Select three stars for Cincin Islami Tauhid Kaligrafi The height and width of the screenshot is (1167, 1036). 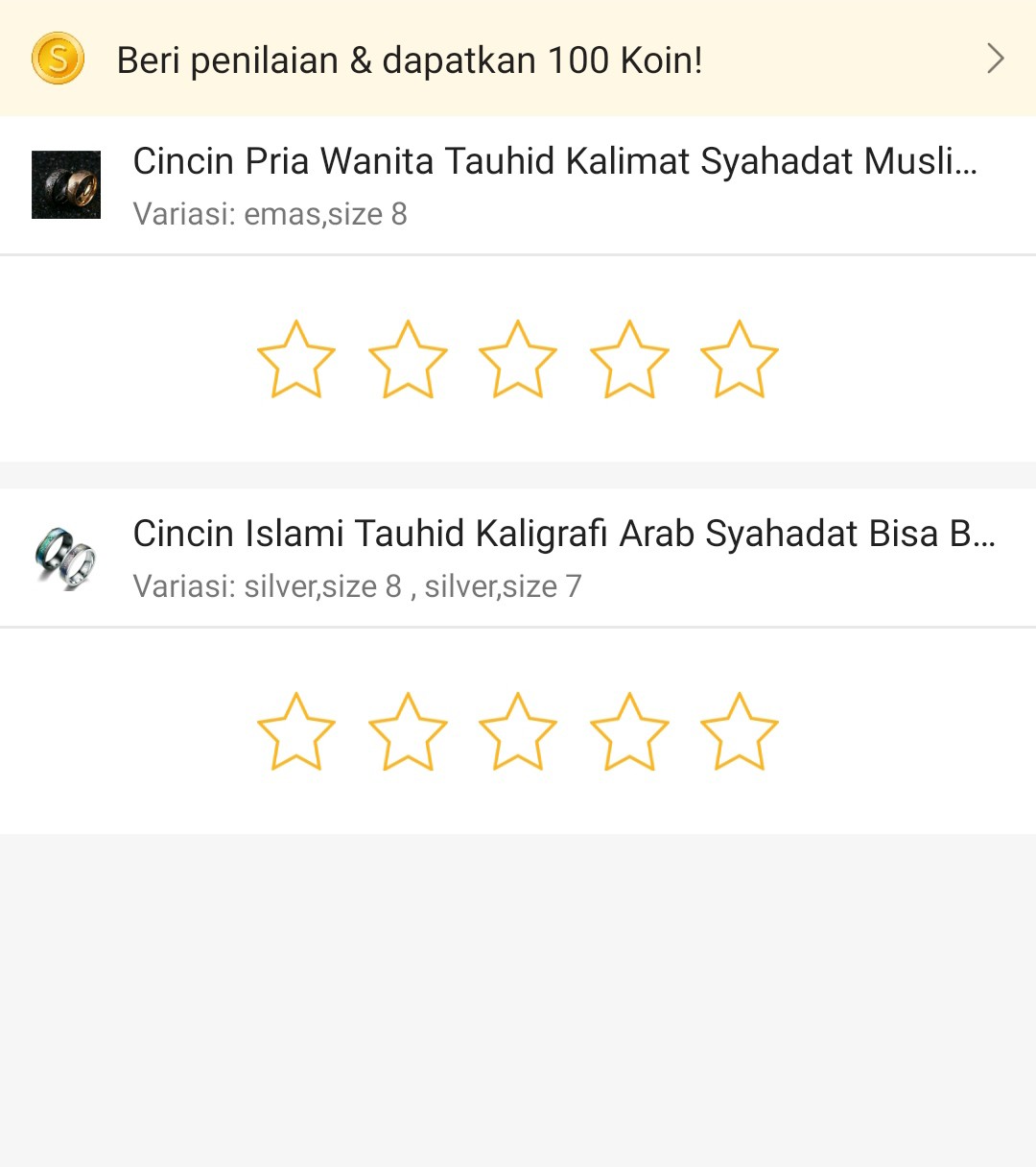pyautogui.click(x=518, y=732)
